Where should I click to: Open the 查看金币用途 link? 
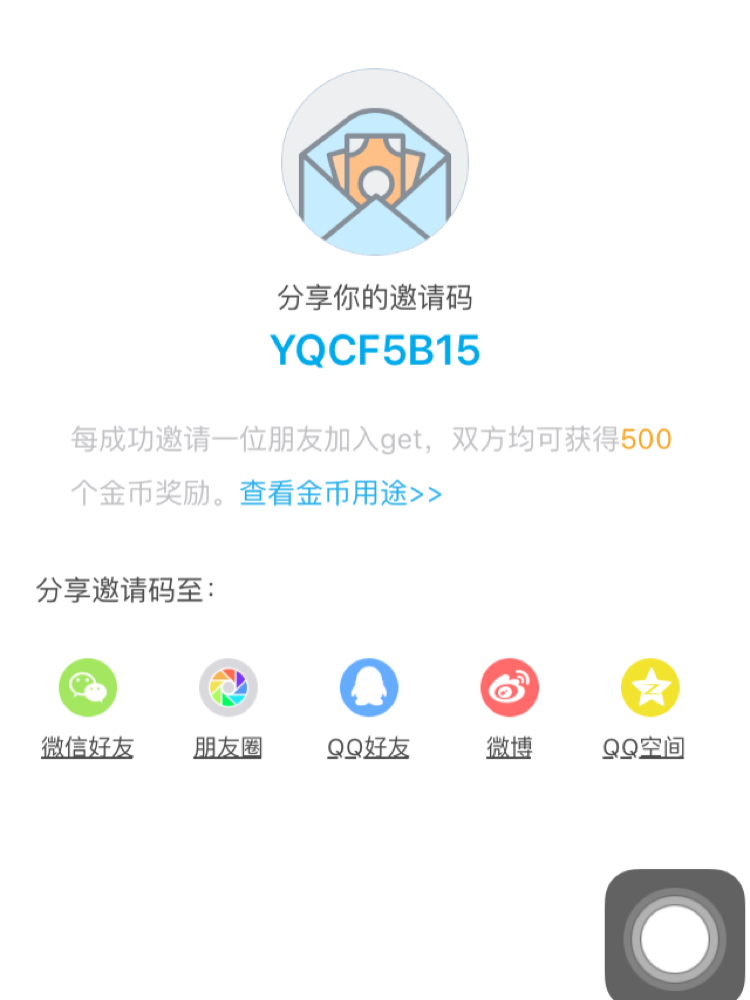pos(340,493)
